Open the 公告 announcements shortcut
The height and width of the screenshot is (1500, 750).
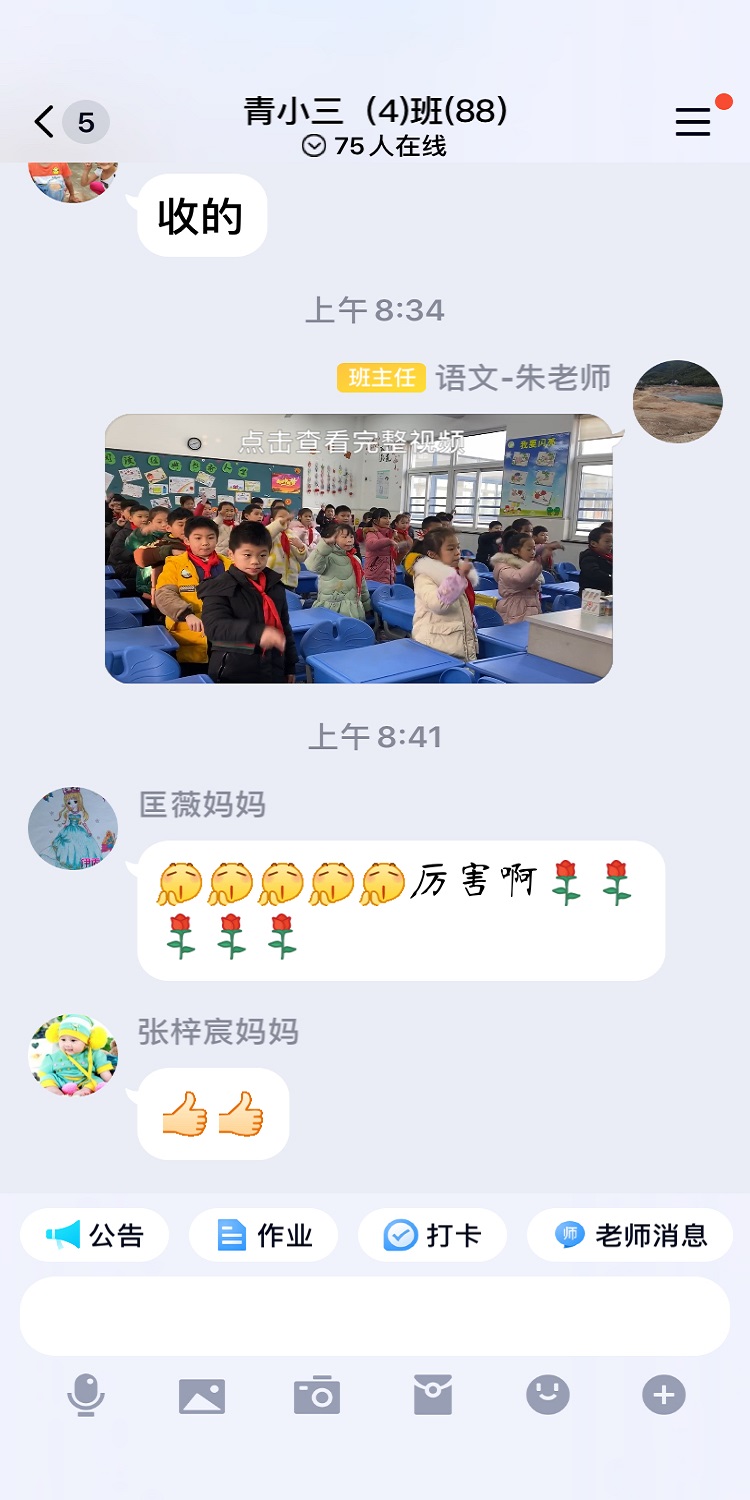click(95, 1235)
